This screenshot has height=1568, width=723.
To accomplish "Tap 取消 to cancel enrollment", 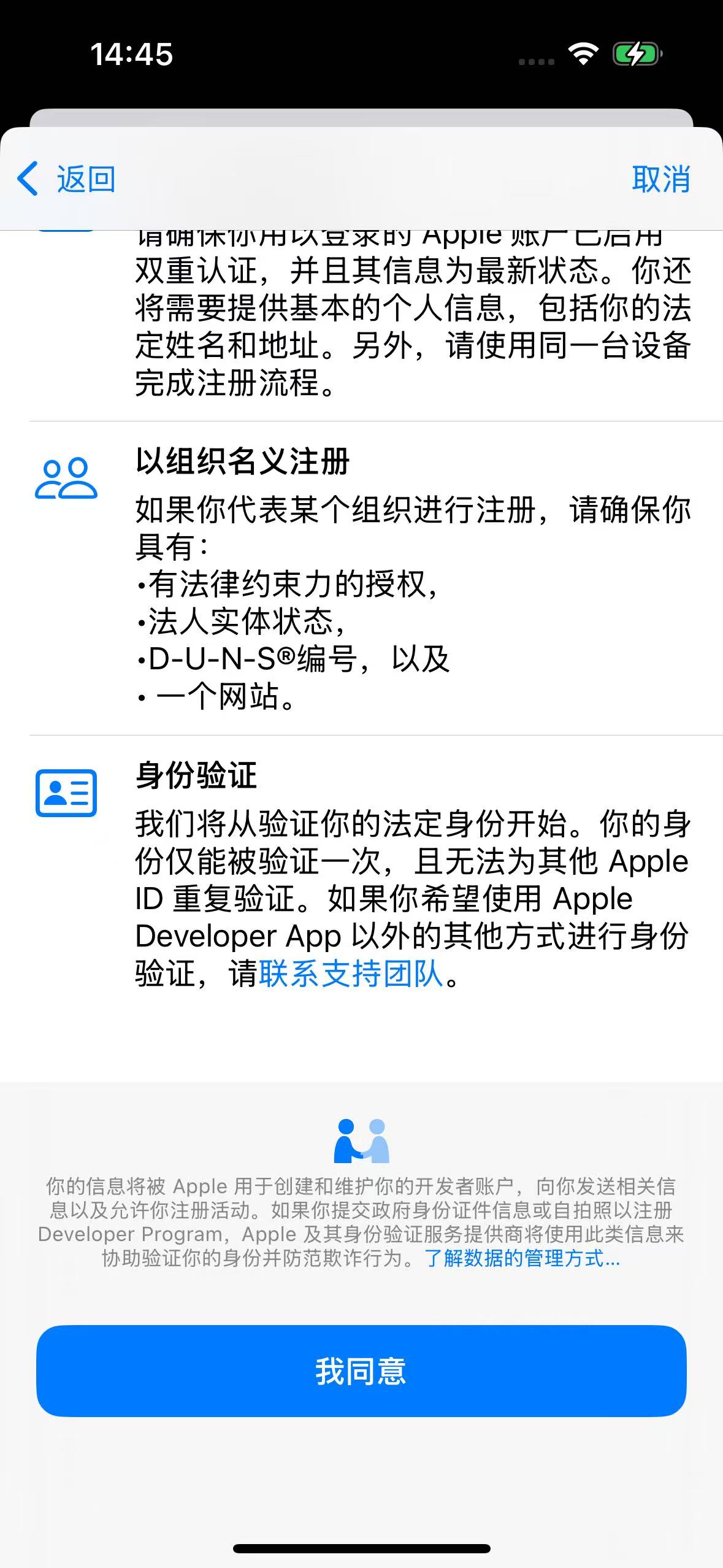I will pyautogui.click(x=660, y=179).
